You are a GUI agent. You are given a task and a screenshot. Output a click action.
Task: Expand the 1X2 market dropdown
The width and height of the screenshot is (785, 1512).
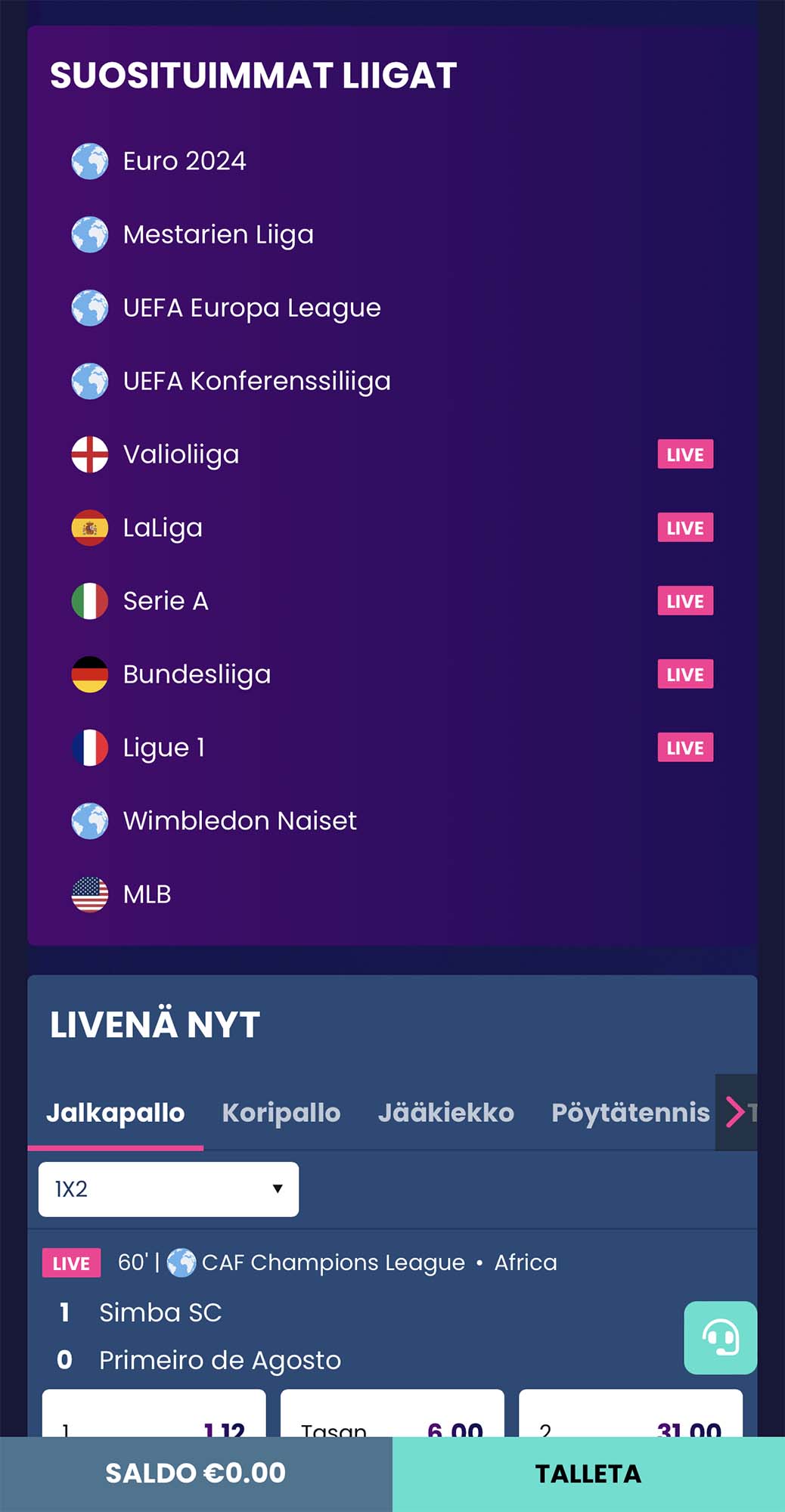click(x=169, y=1189)
